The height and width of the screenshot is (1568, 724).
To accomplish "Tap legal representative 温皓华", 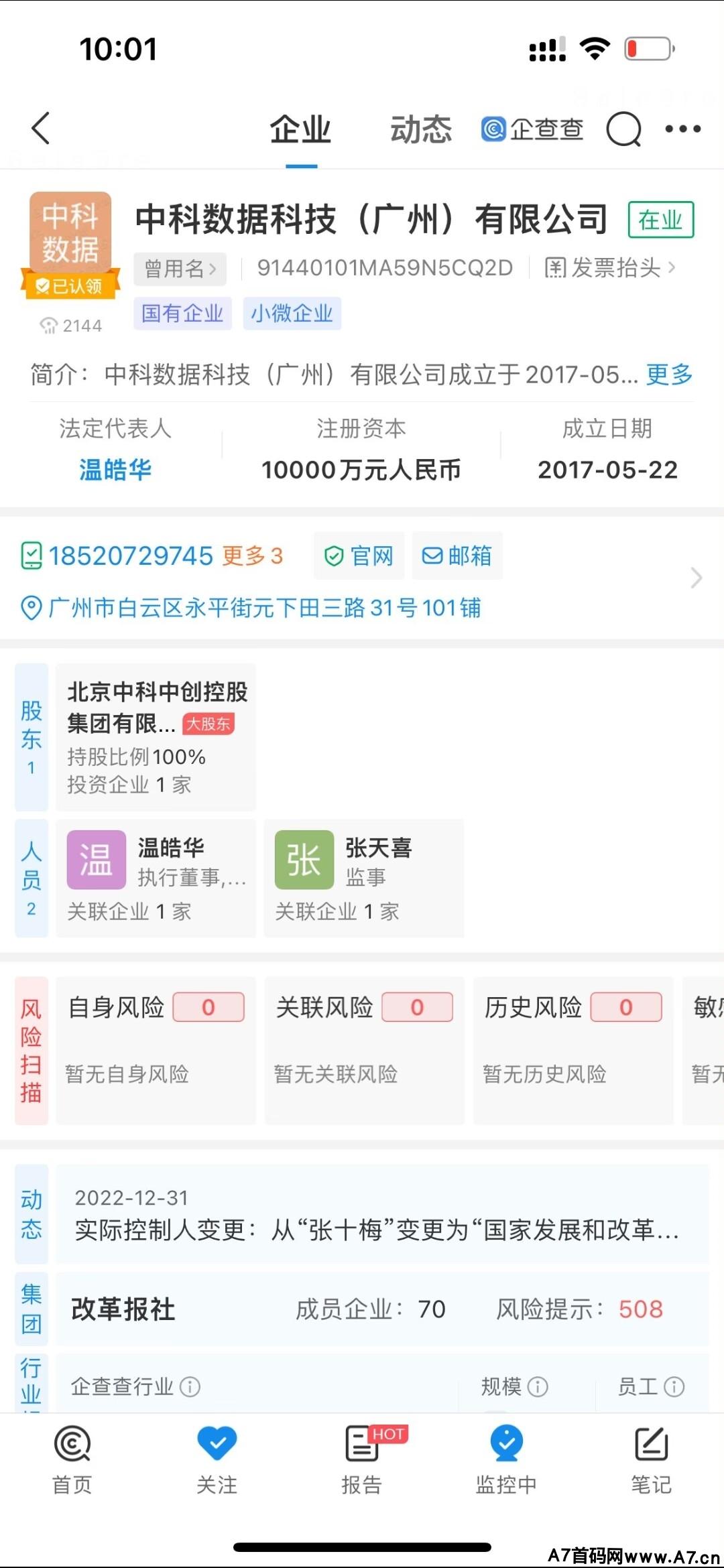I will click(x=115, y=470).
